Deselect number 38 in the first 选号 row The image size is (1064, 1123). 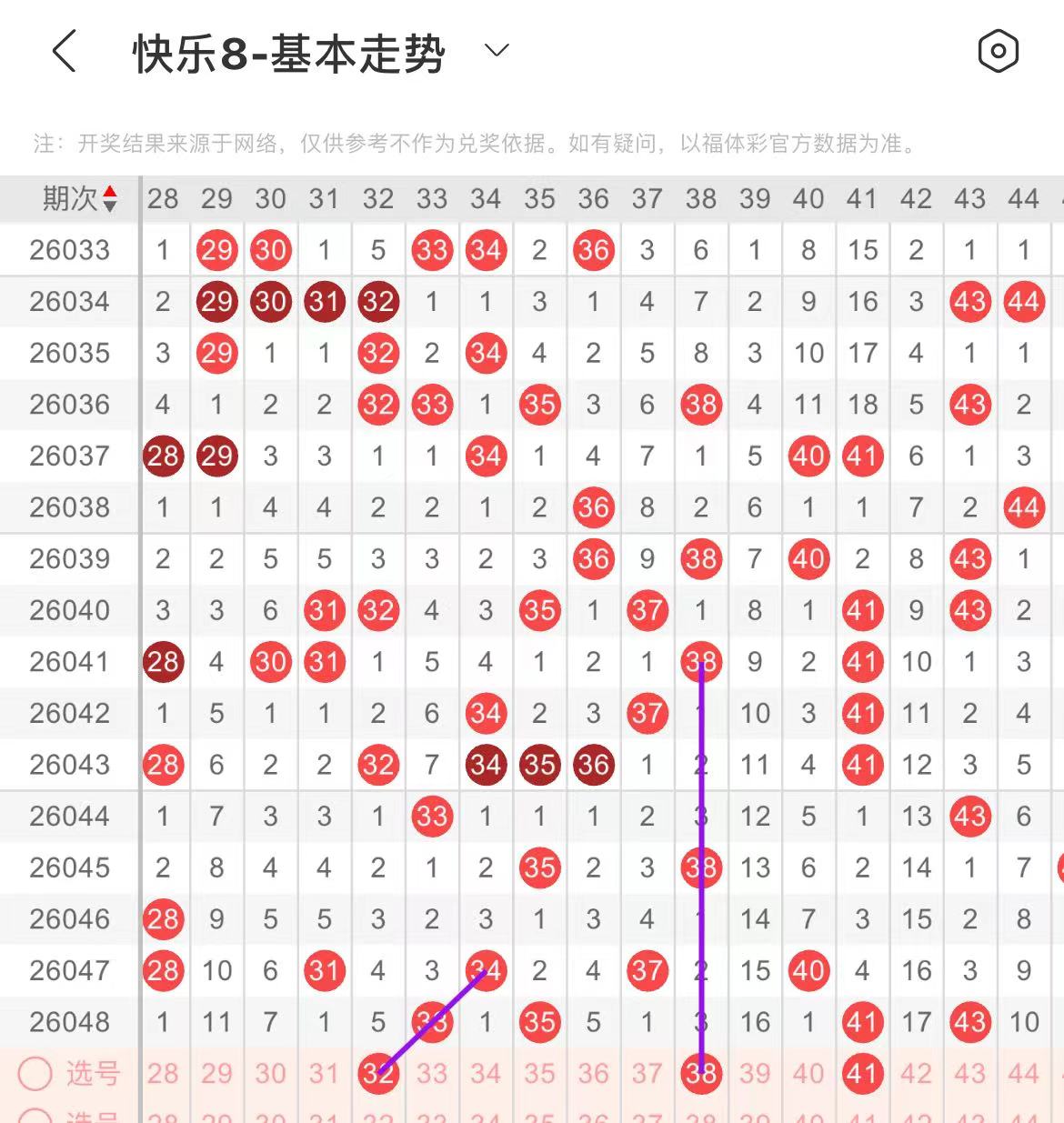[701, 1074]
